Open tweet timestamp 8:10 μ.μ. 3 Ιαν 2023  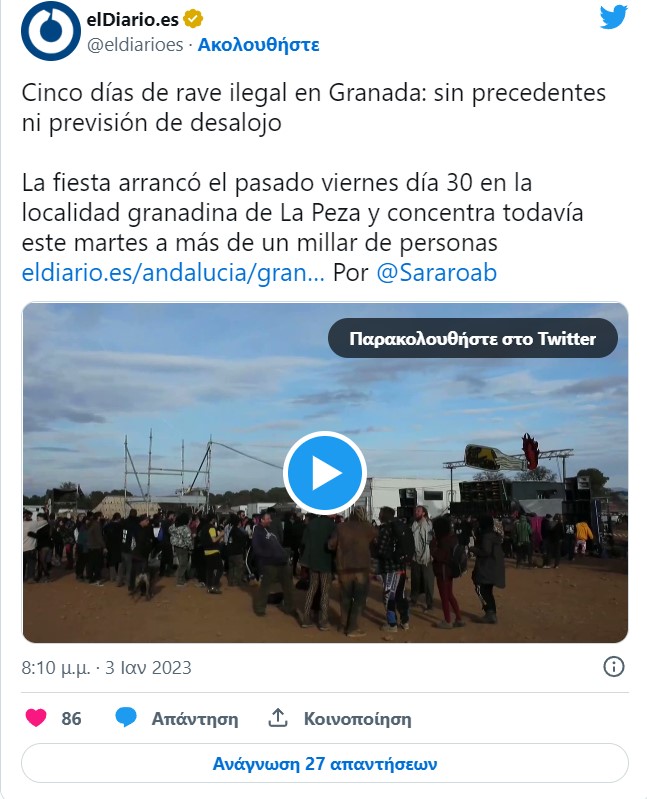[x=106, y=666]
